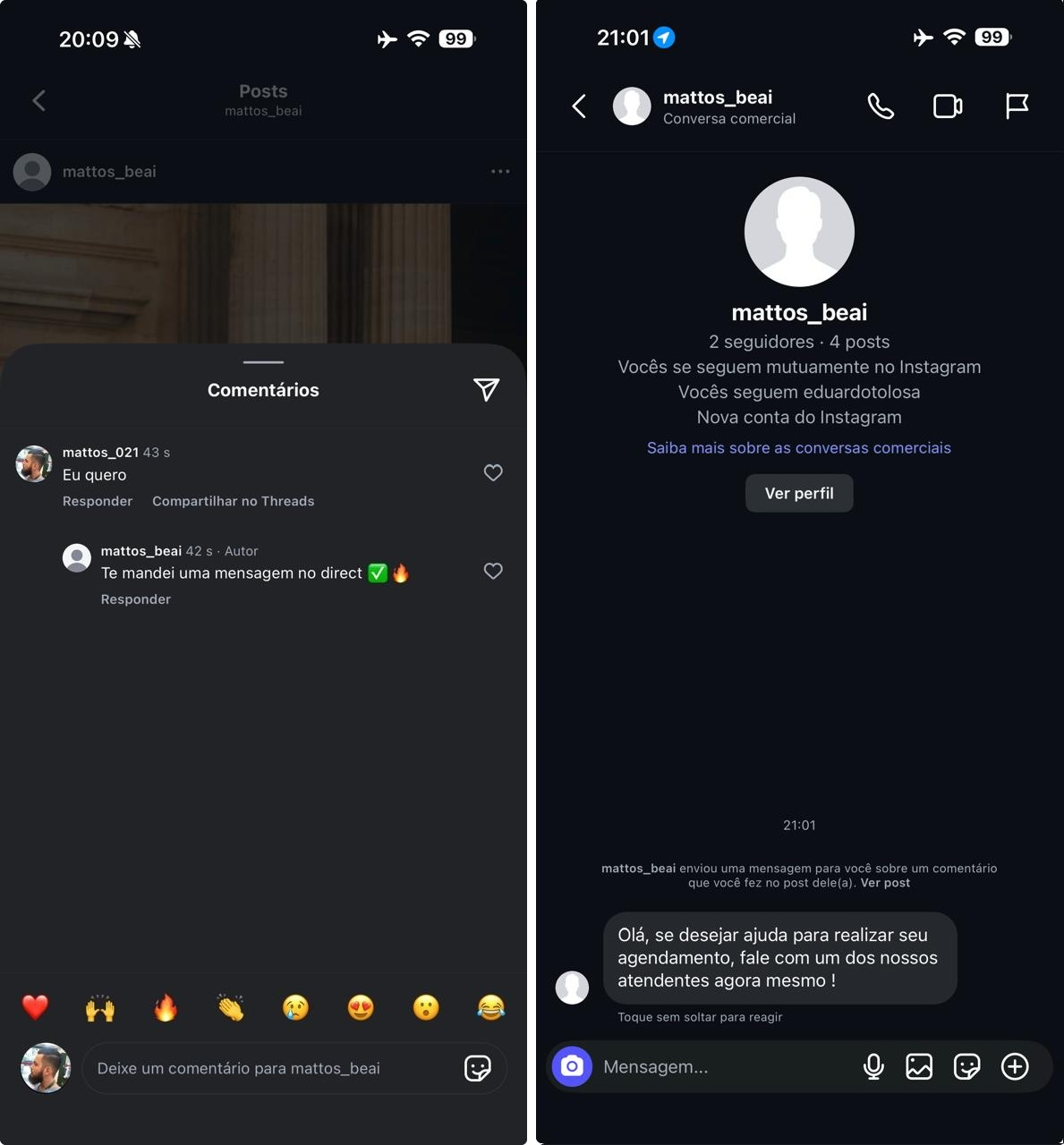Open the flag icon in the chat header
1064x1145 pixels.
pos(1017,106)
